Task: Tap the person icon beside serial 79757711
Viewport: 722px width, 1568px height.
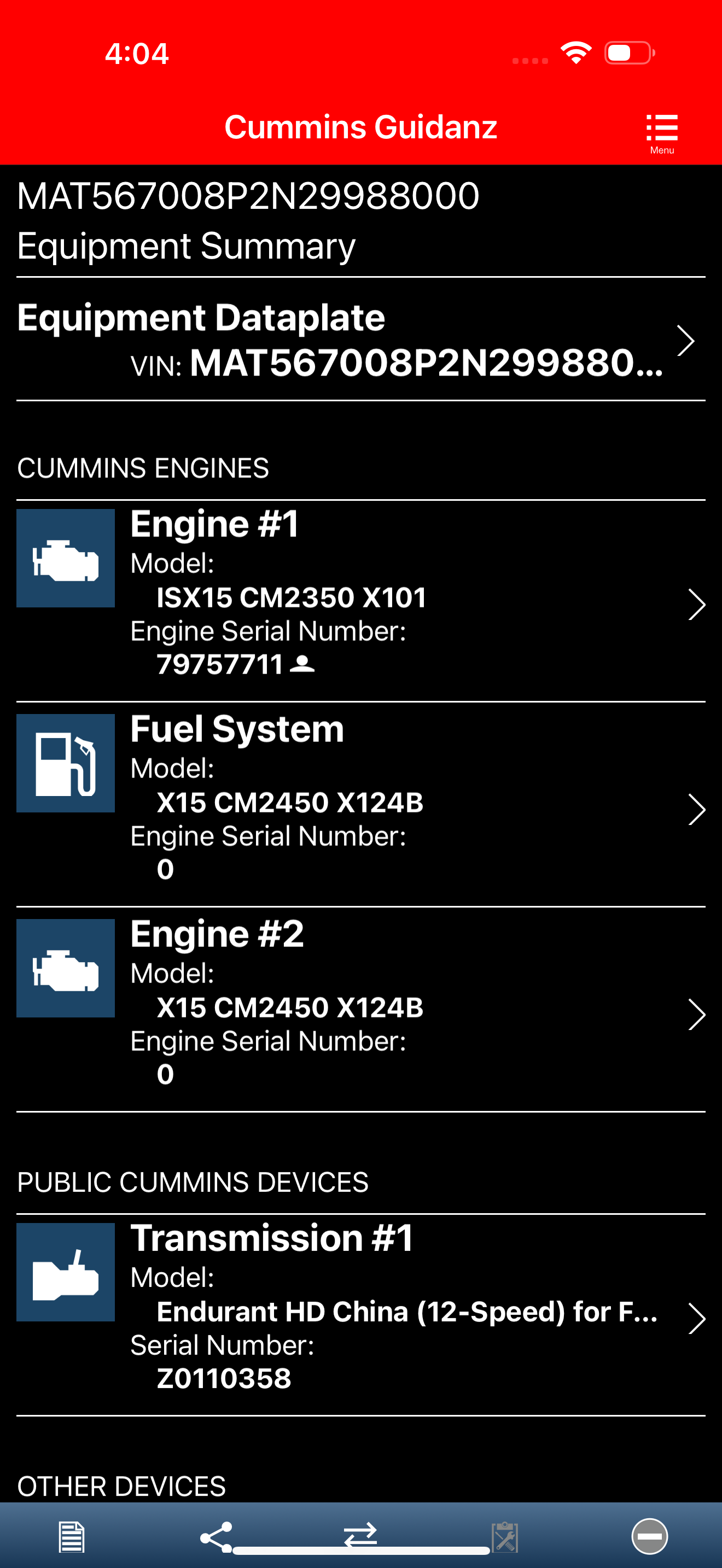Action: point(303,665)
